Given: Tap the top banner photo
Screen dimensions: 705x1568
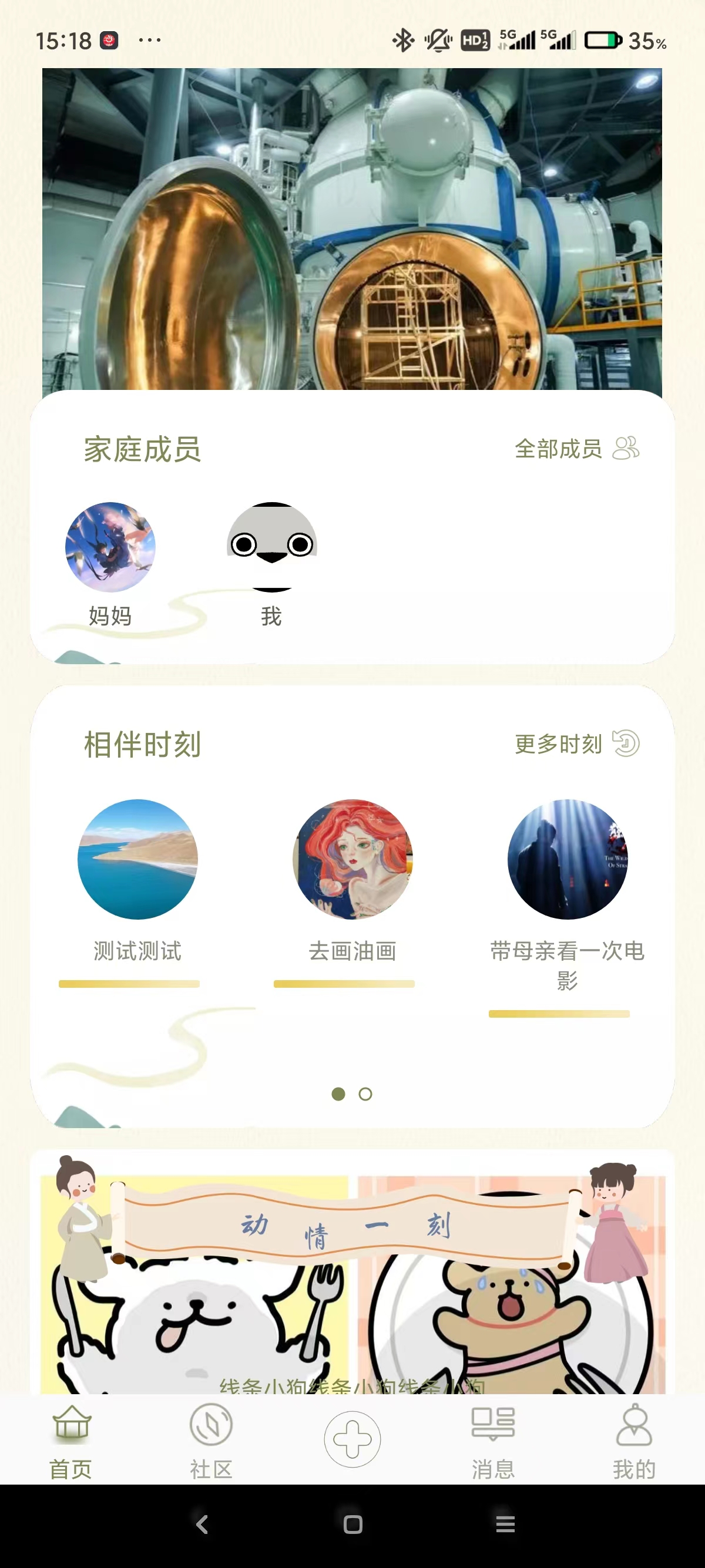Looking at the screenshot, I should click(x=352, y=229).
